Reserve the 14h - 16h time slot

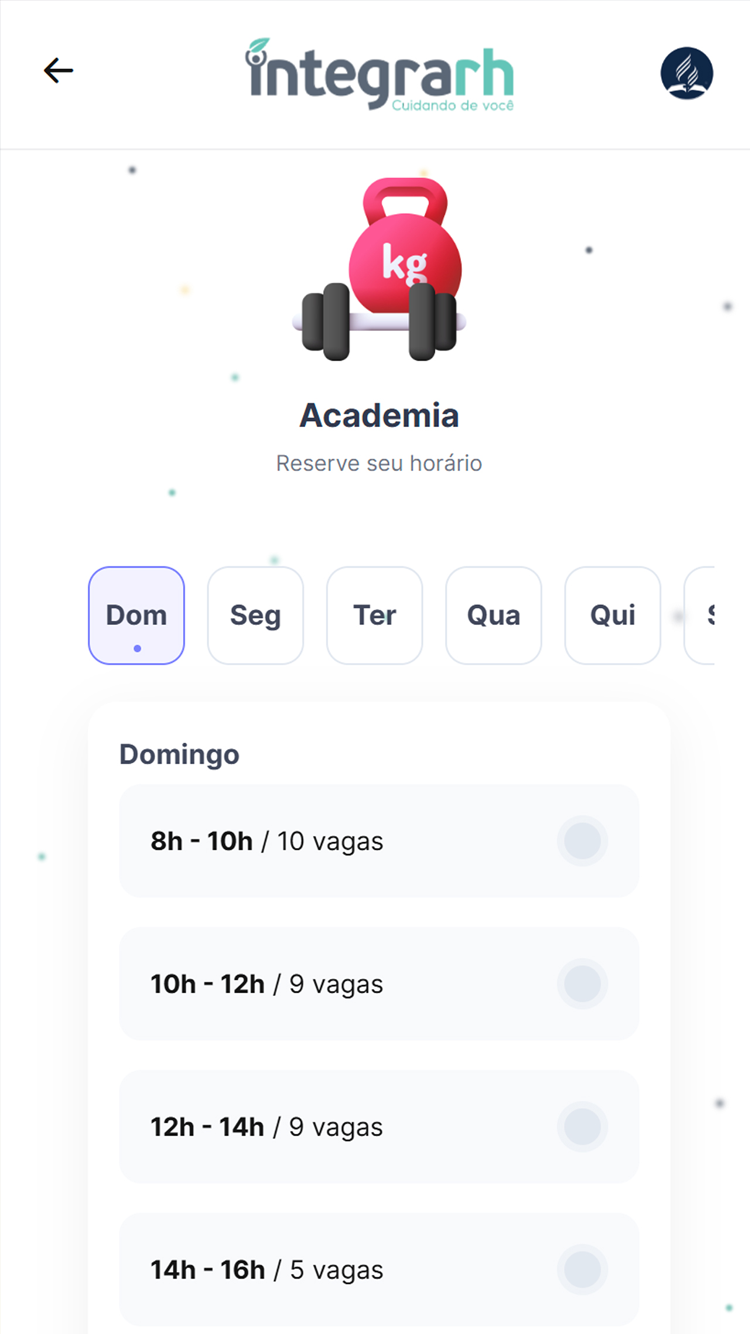point(379,1270)
